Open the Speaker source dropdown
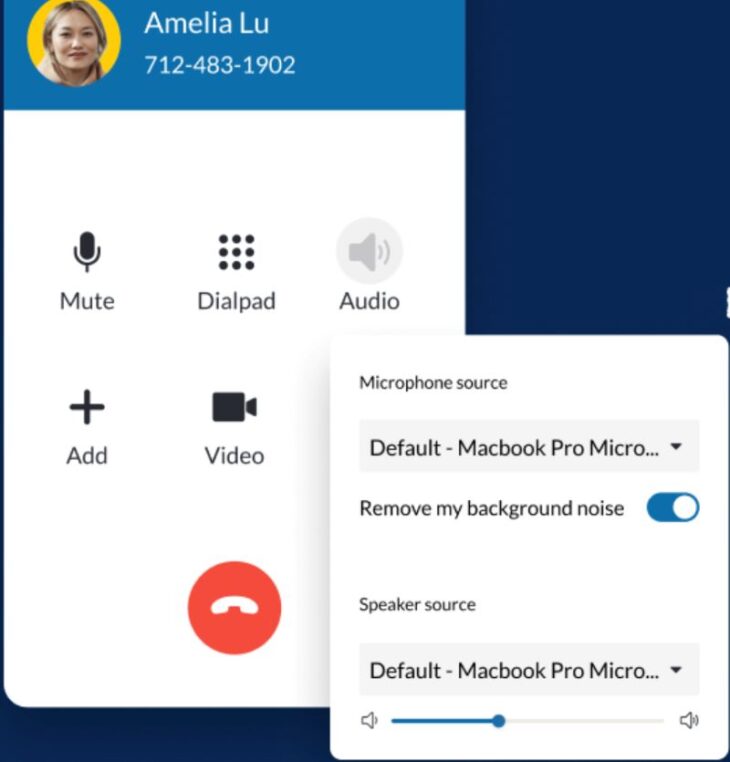This screenshot has width=730, height=762. point(528,670)
